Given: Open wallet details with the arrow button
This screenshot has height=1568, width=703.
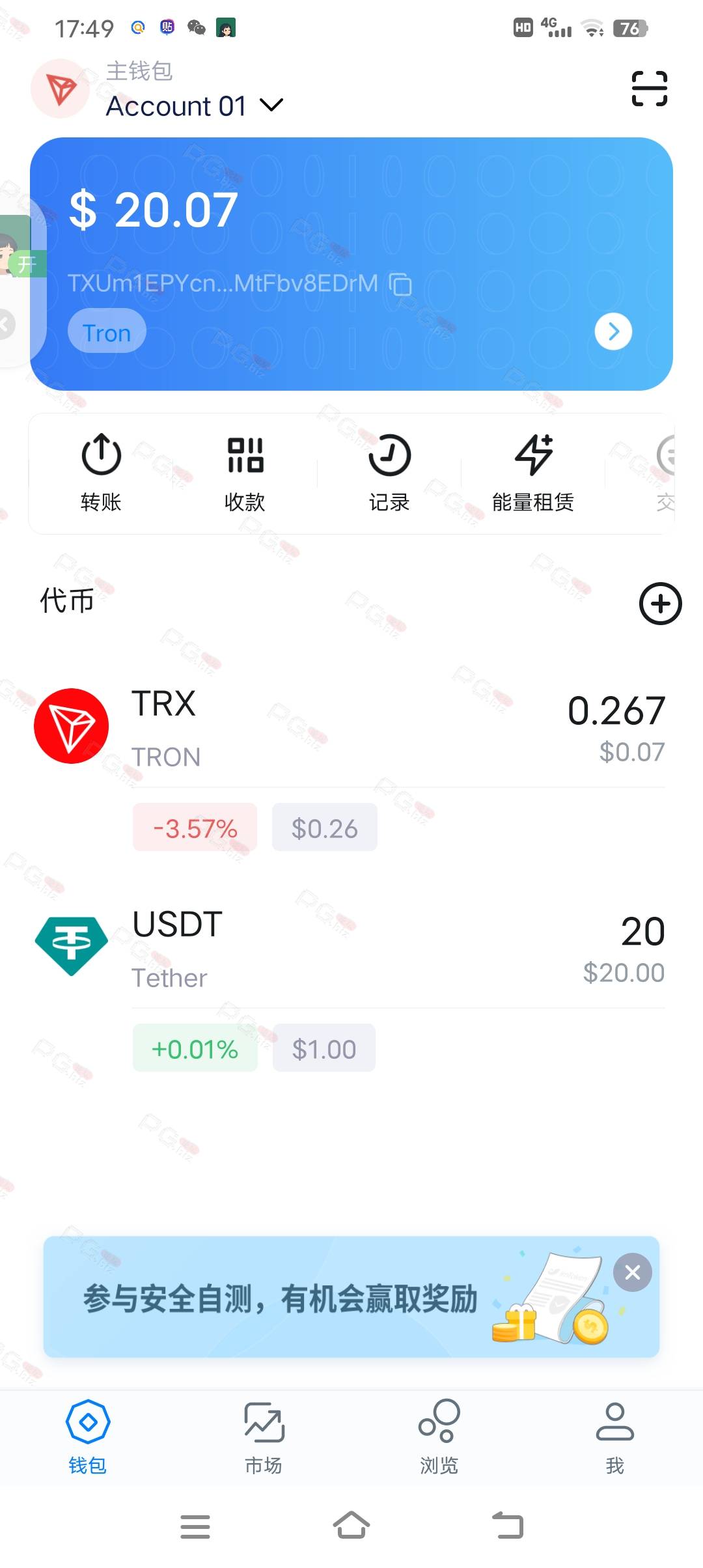Looking at the screenshot, I should click(x=613, y=331).
